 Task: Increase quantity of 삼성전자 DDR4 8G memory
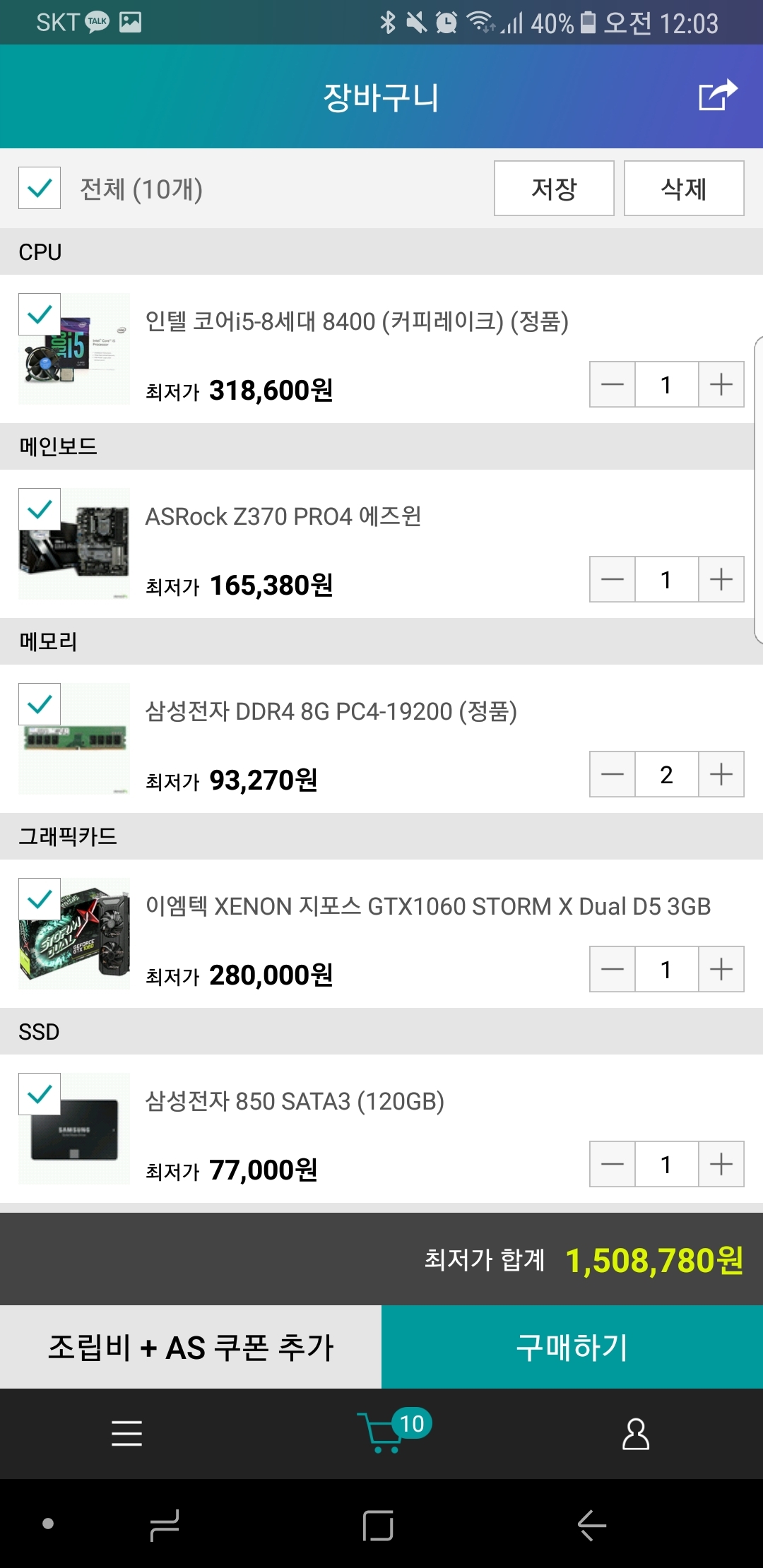coord(721,775)
